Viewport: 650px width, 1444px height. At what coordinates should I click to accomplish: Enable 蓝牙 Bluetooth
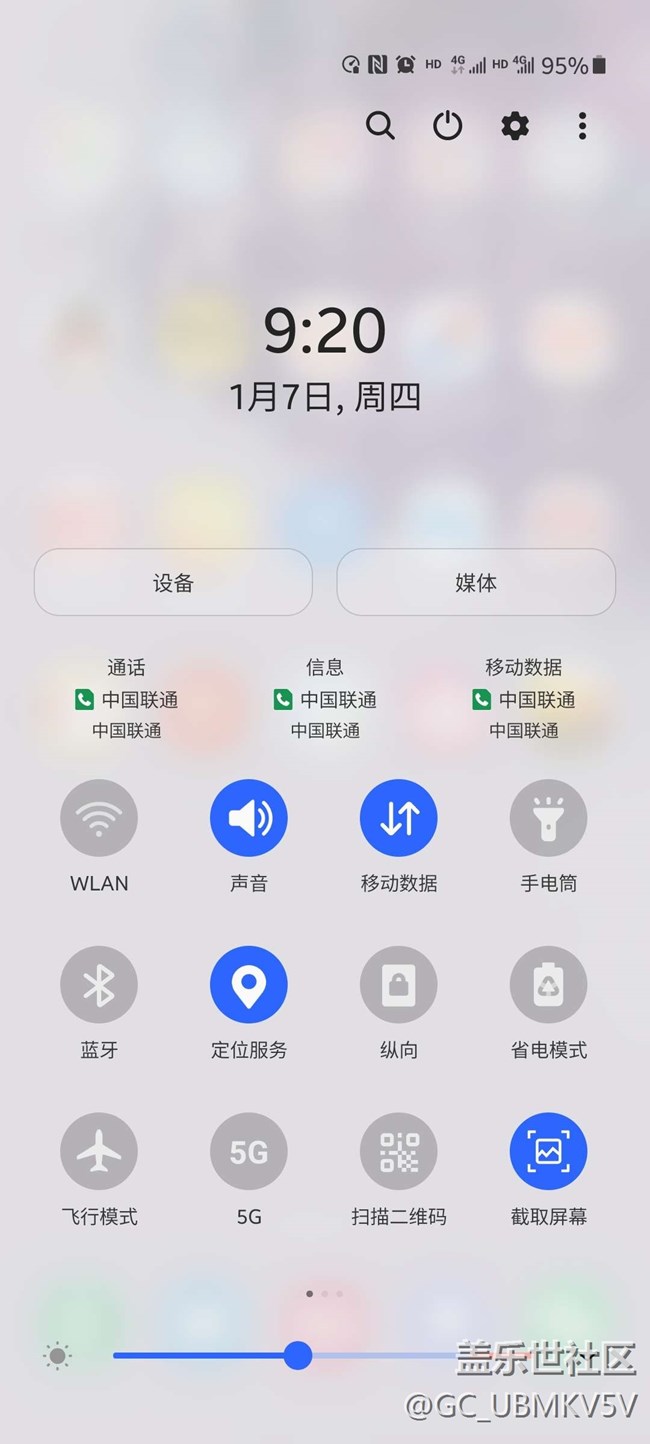(99, 985)
